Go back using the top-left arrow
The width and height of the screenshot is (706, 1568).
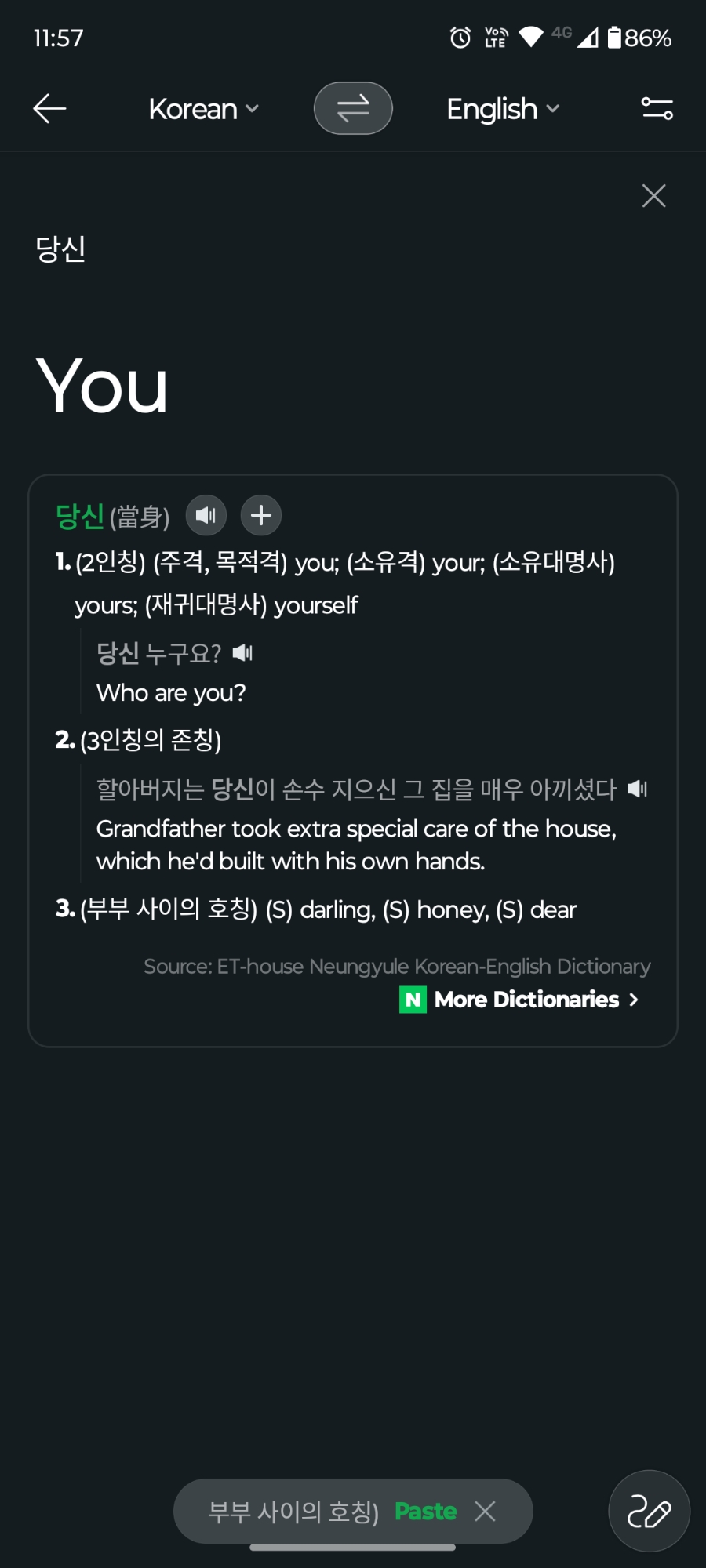49,108
